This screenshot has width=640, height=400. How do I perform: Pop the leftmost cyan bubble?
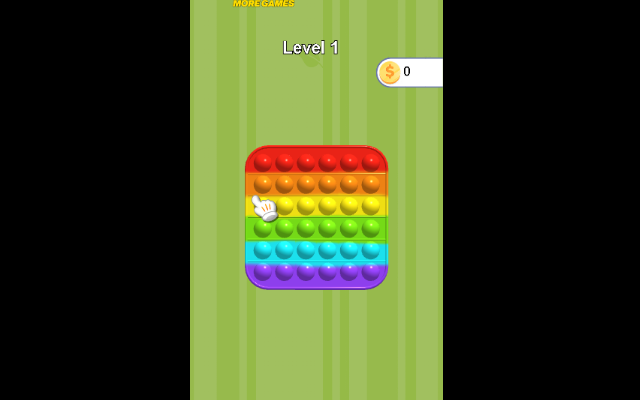pos(263,249)
